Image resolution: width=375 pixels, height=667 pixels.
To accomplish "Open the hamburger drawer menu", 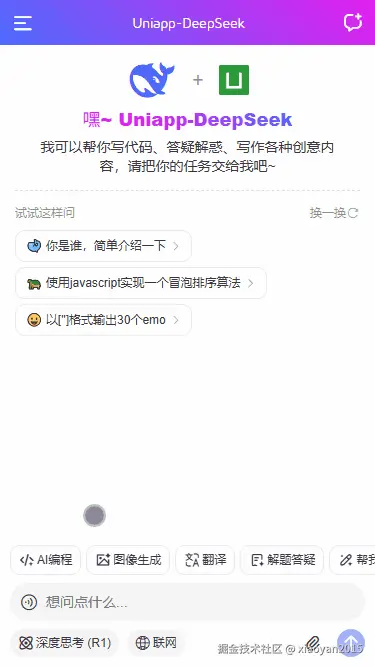I will [23, 23].
